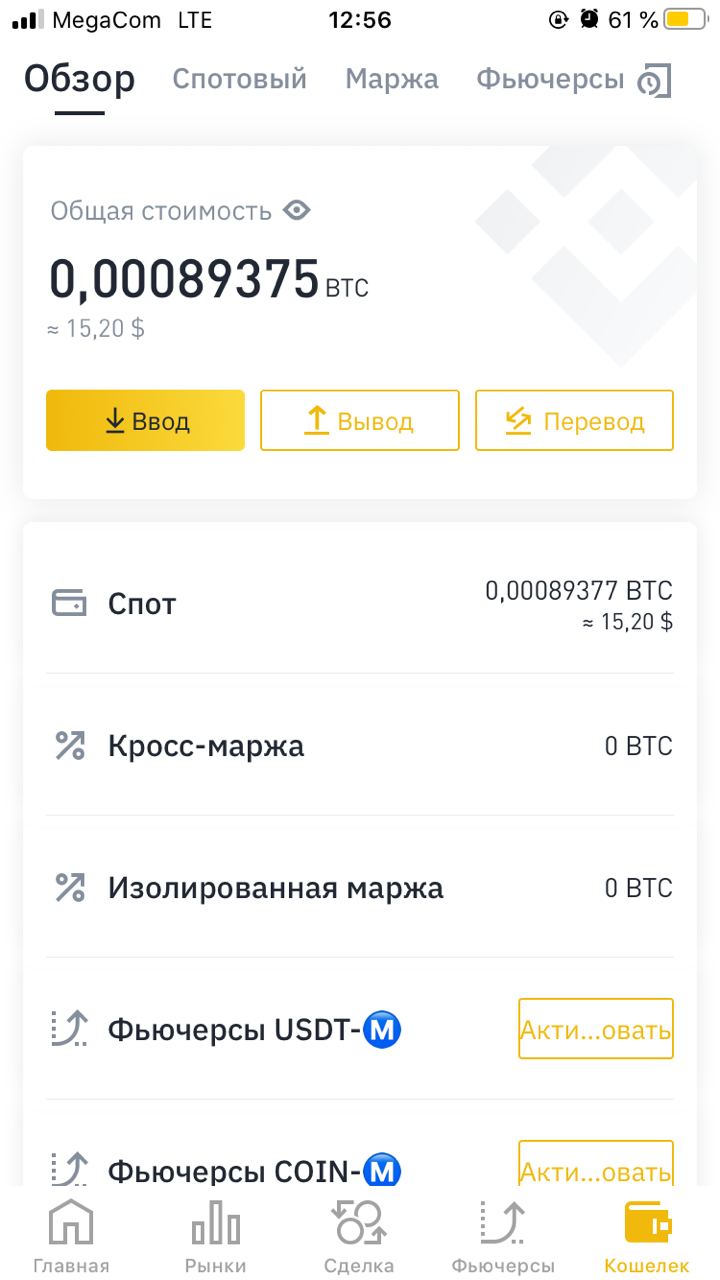Activate Фьючерсы COIN-M account
This screenshot has width=720, height=1280.
click(596, 1165)
